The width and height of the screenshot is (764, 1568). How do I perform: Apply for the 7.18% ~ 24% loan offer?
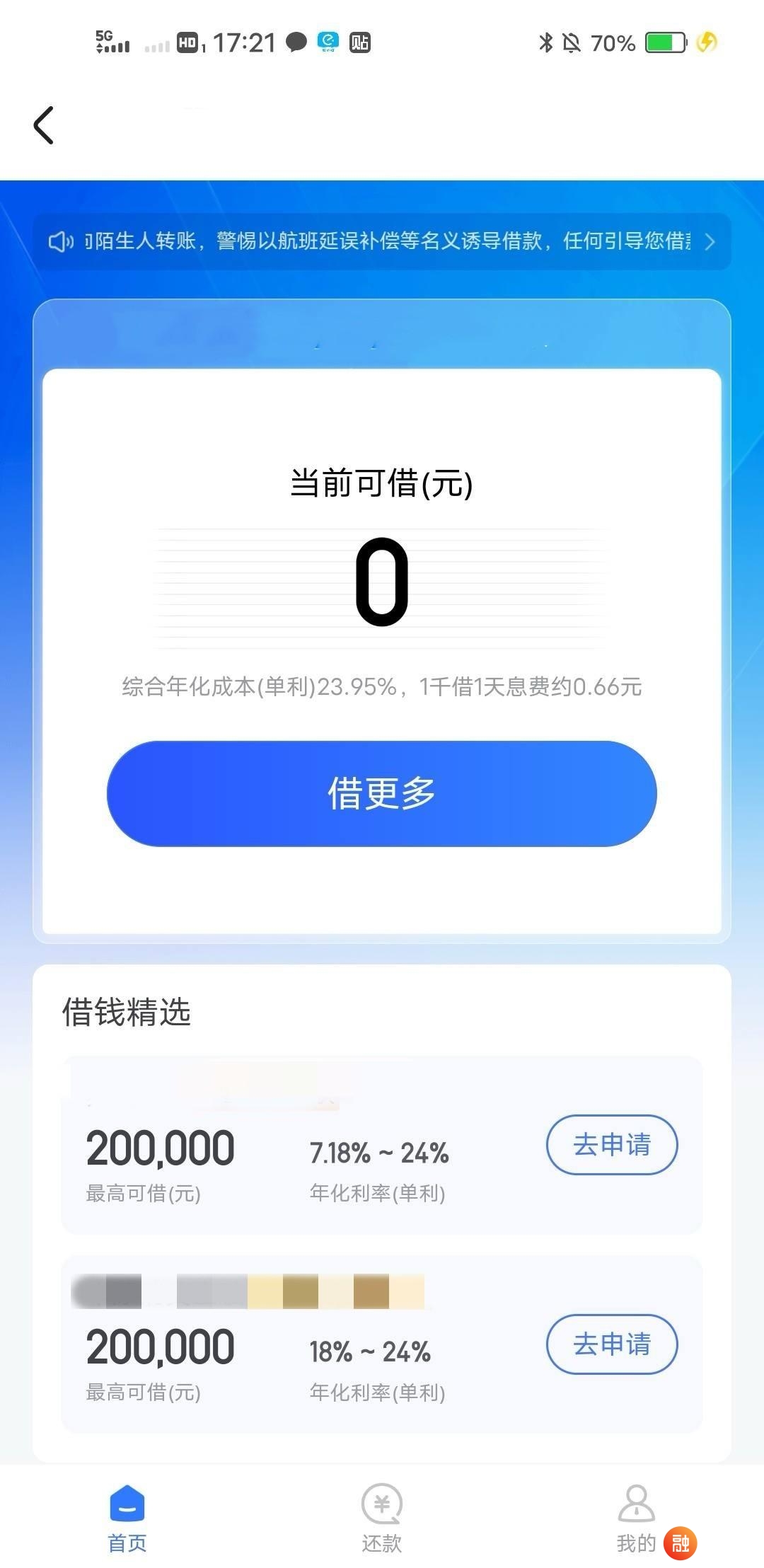tap(611, 1144)
